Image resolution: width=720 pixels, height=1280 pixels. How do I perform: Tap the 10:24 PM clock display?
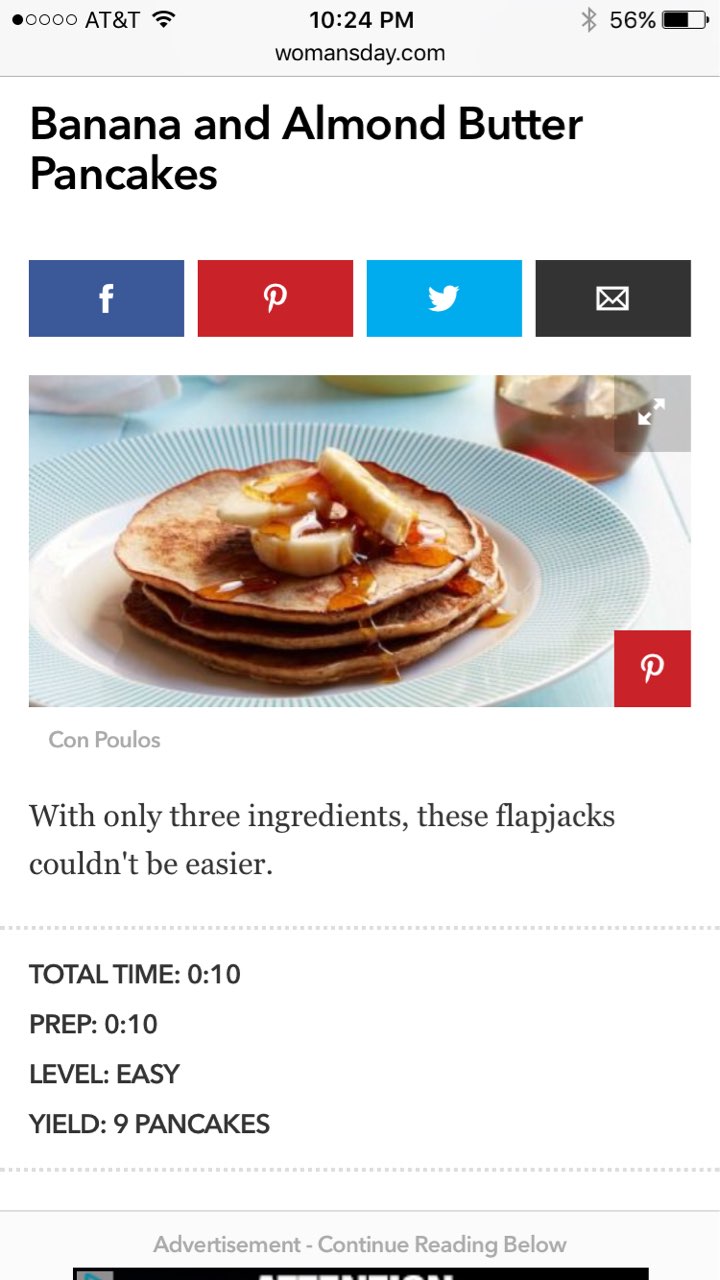pos(360,19)
